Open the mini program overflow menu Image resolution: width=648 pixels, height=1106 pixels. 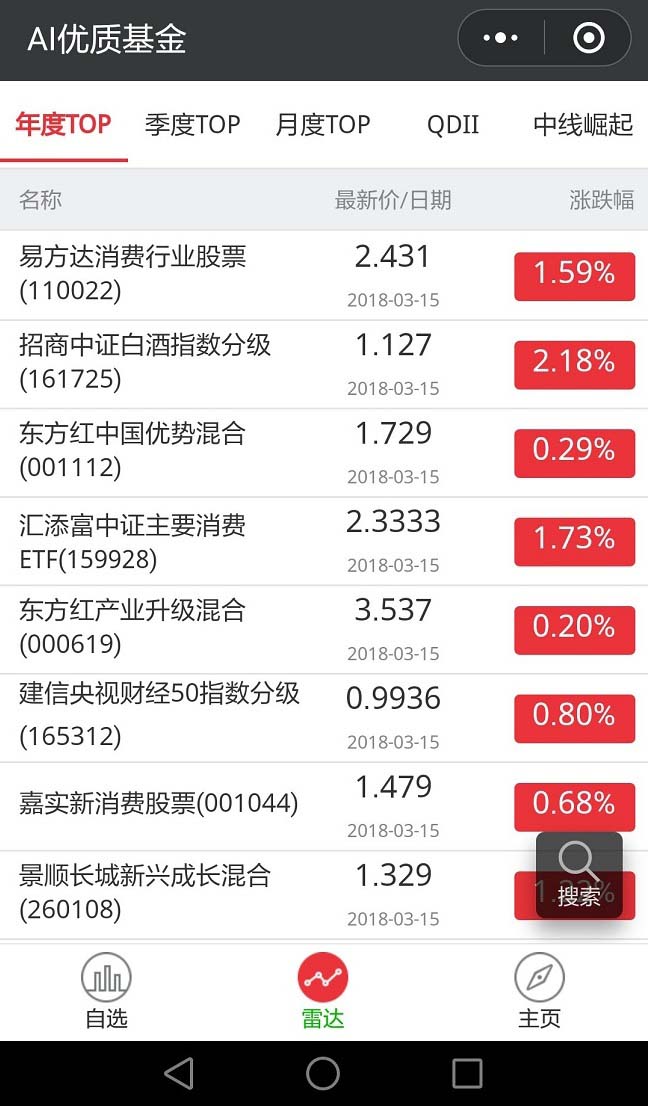(501, 38)
